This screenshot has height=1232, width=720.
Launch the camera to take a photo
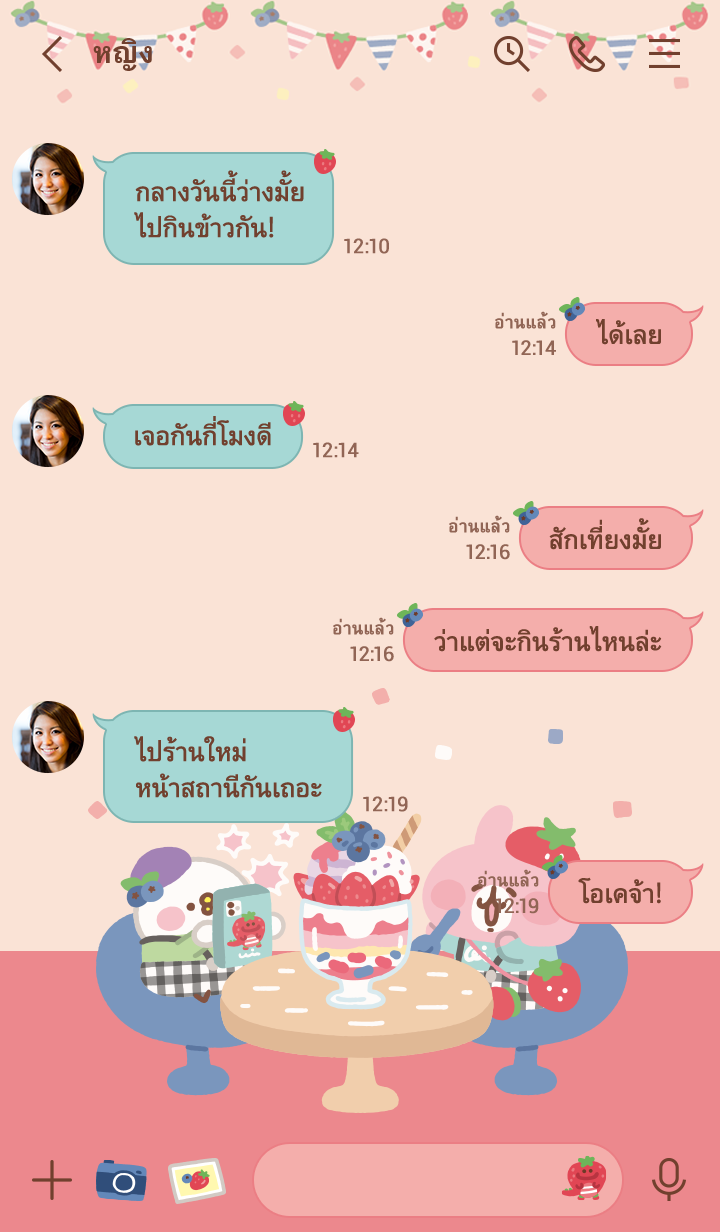tap(121, 1180)
